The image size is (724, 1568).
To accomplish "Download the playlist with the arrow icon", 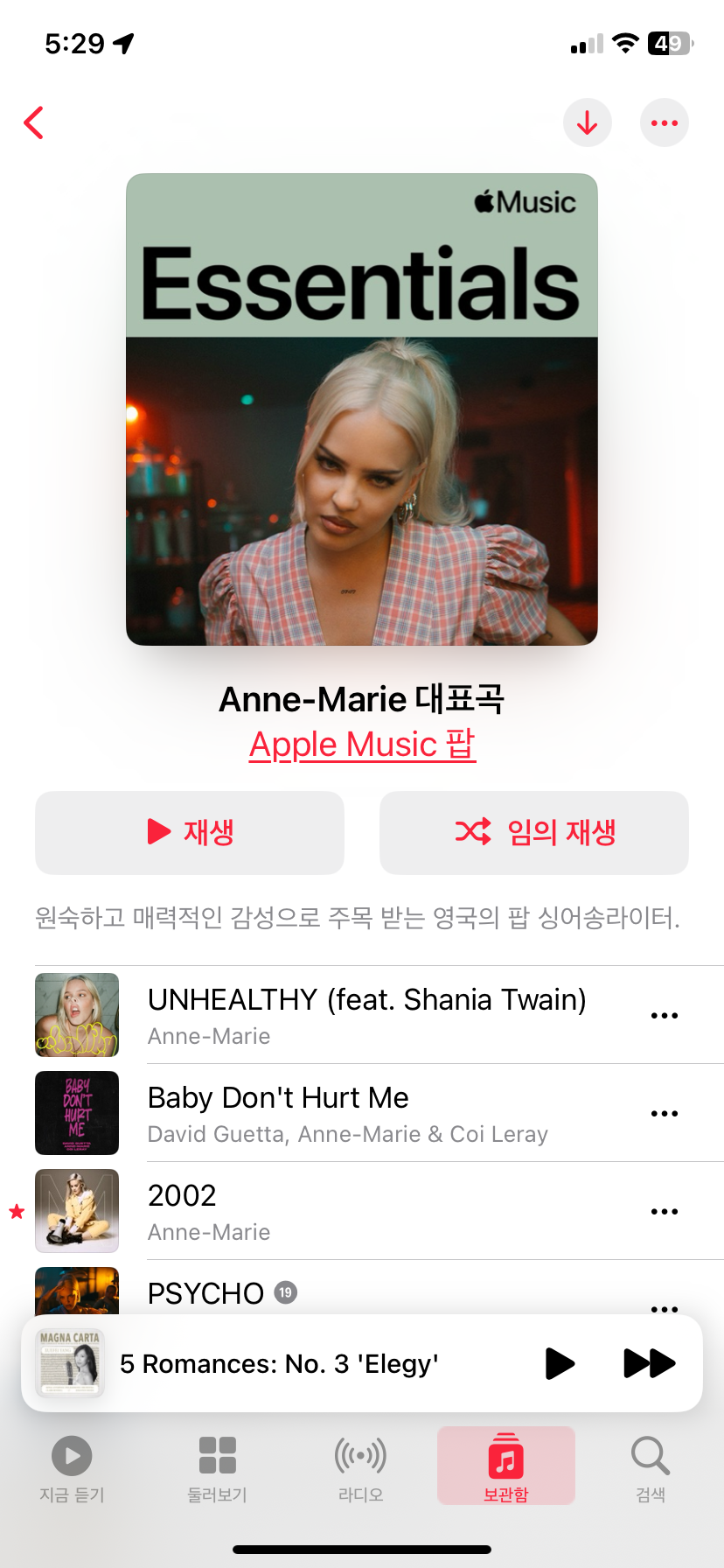I will click(587, 123).
